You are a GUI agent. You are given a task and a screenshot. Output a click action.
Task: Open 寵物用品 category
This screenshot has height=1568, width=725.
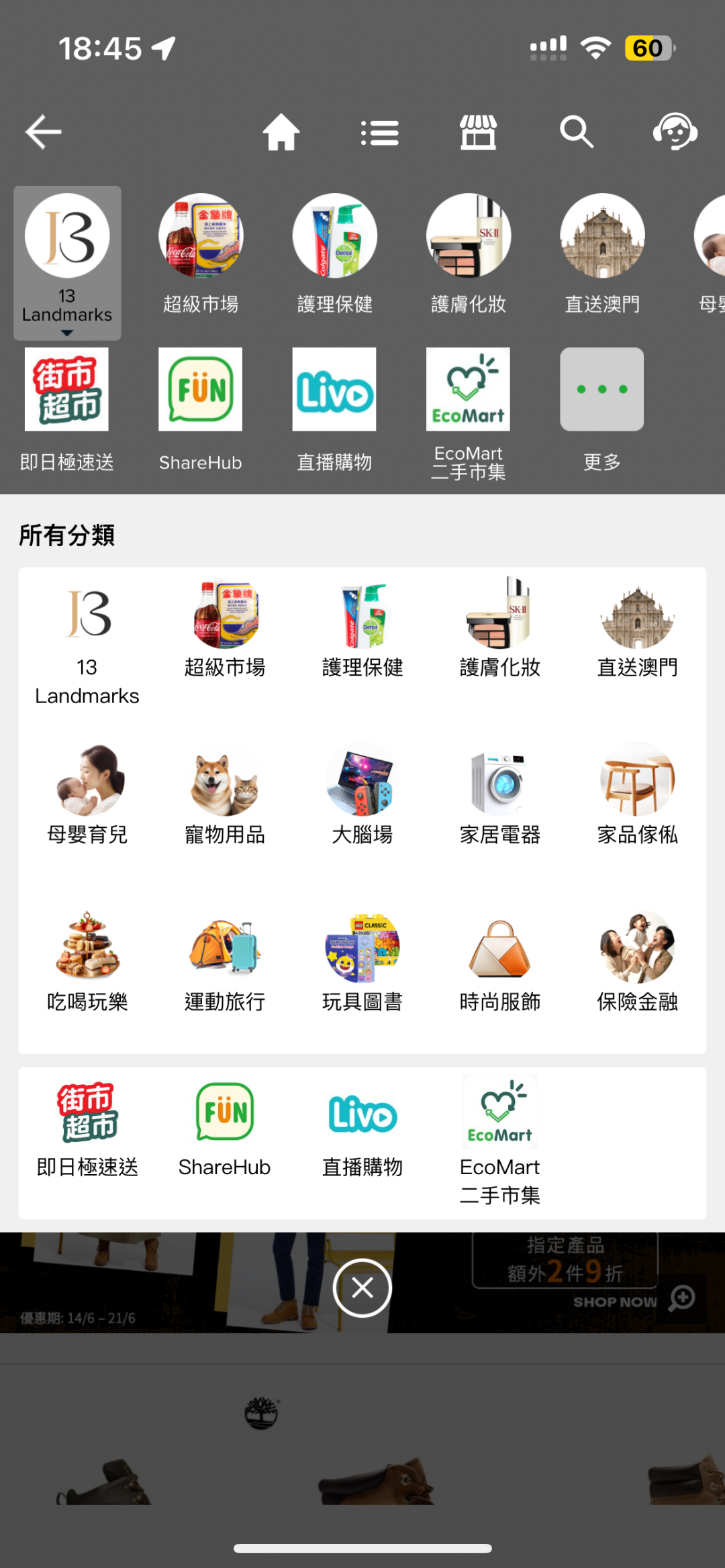click(x=225, y=796)
